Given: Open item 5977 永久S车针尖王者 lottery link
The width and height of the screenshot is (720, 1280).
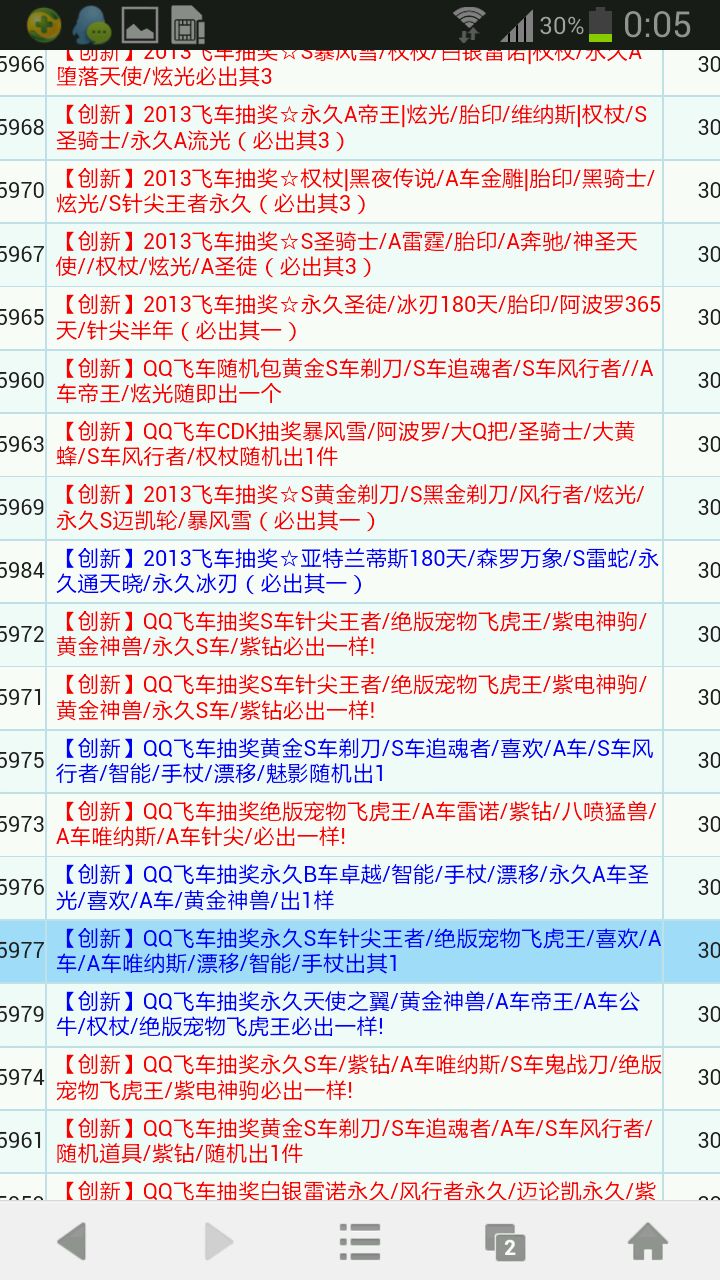Looking at the screenshot, I should [x=358, y=951].
